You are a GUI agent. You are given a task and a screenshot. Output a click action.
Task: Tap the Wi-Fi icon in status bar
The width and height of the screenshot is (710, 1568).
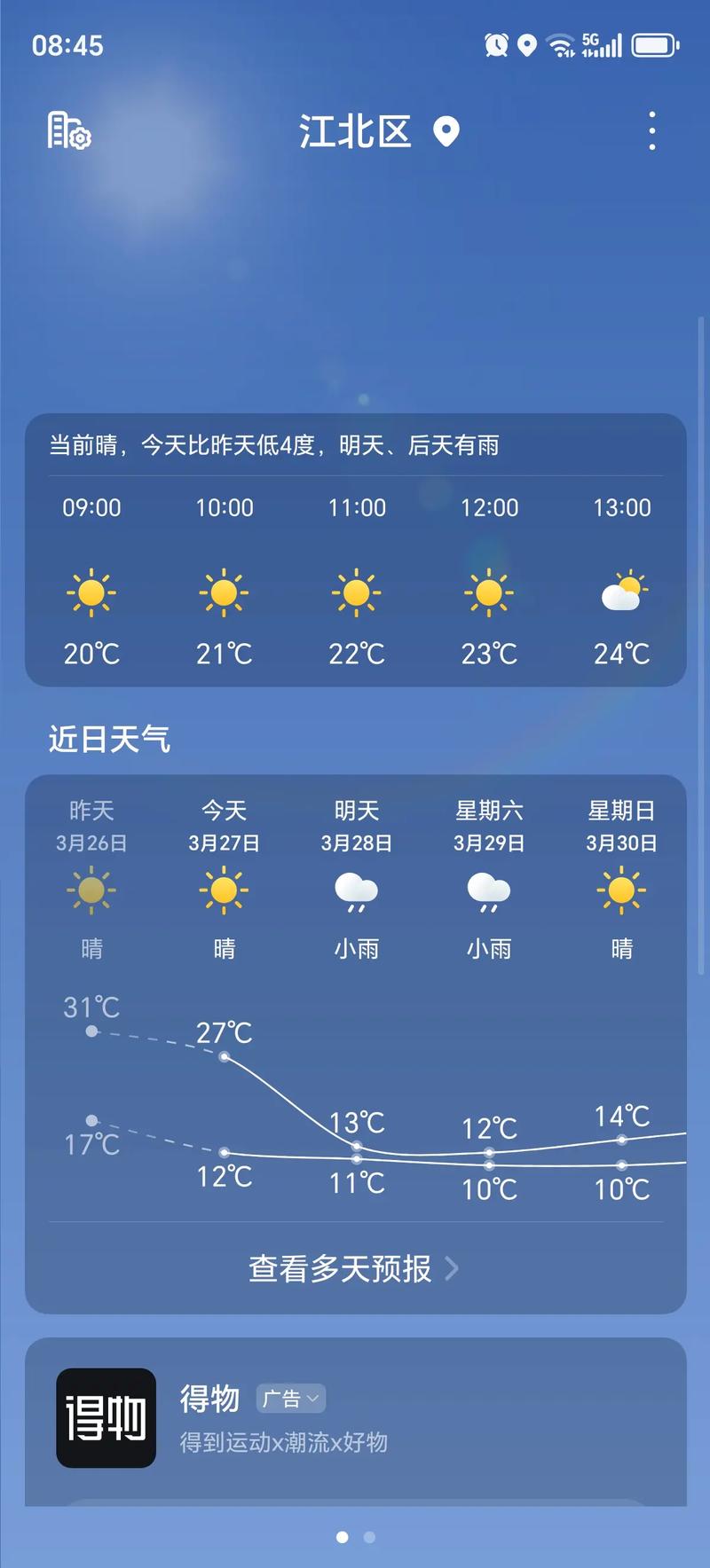(563, 43)
